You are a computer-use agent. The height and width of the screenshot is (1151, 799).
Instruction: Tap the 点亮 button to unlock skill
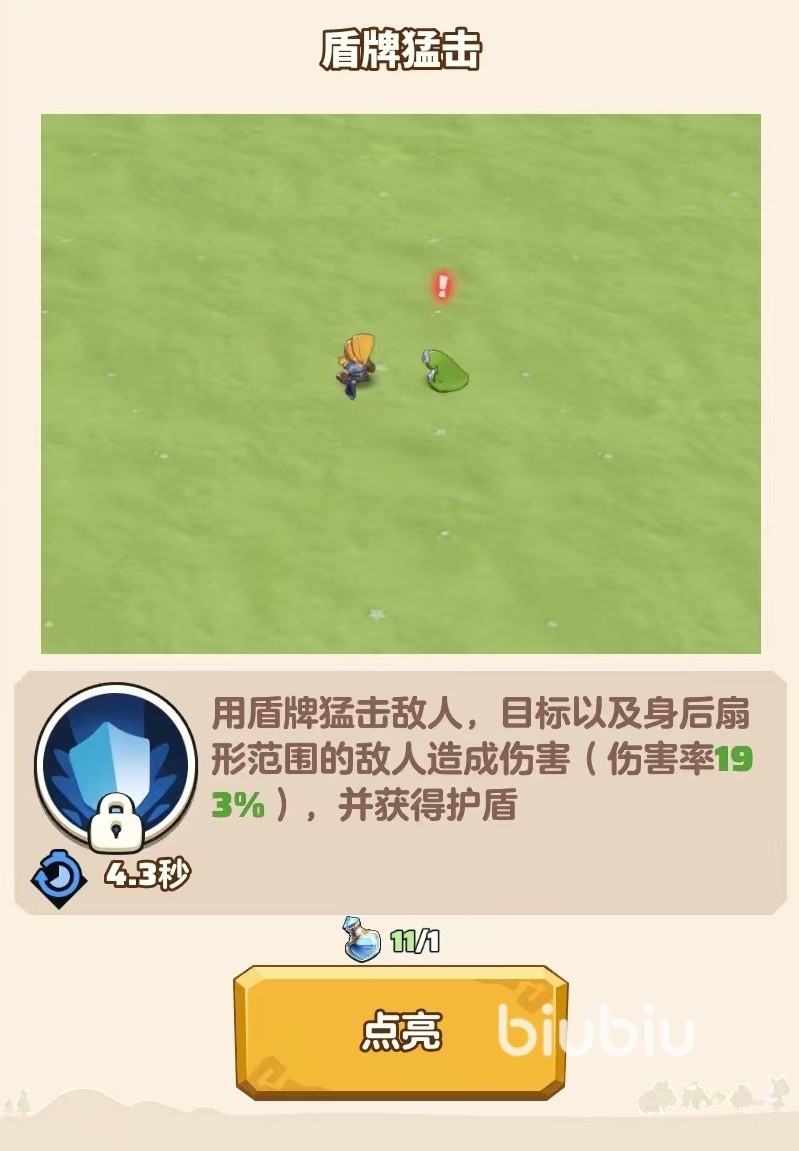click(x=400, y=1031)
